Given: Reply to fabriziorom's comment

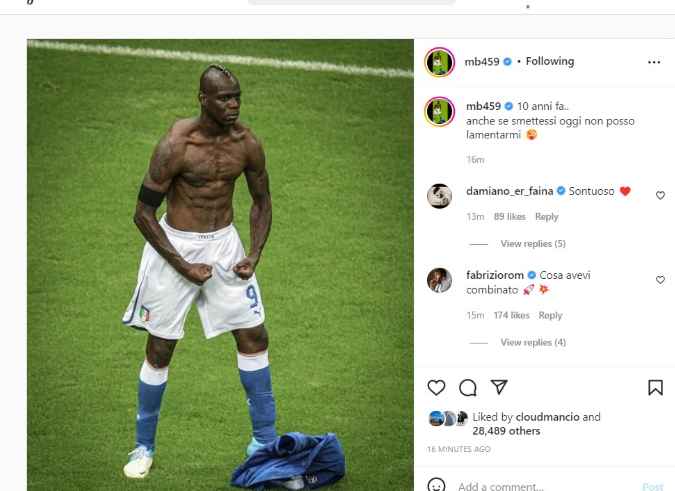Looking at the screenshot, I should coord(550,315).
